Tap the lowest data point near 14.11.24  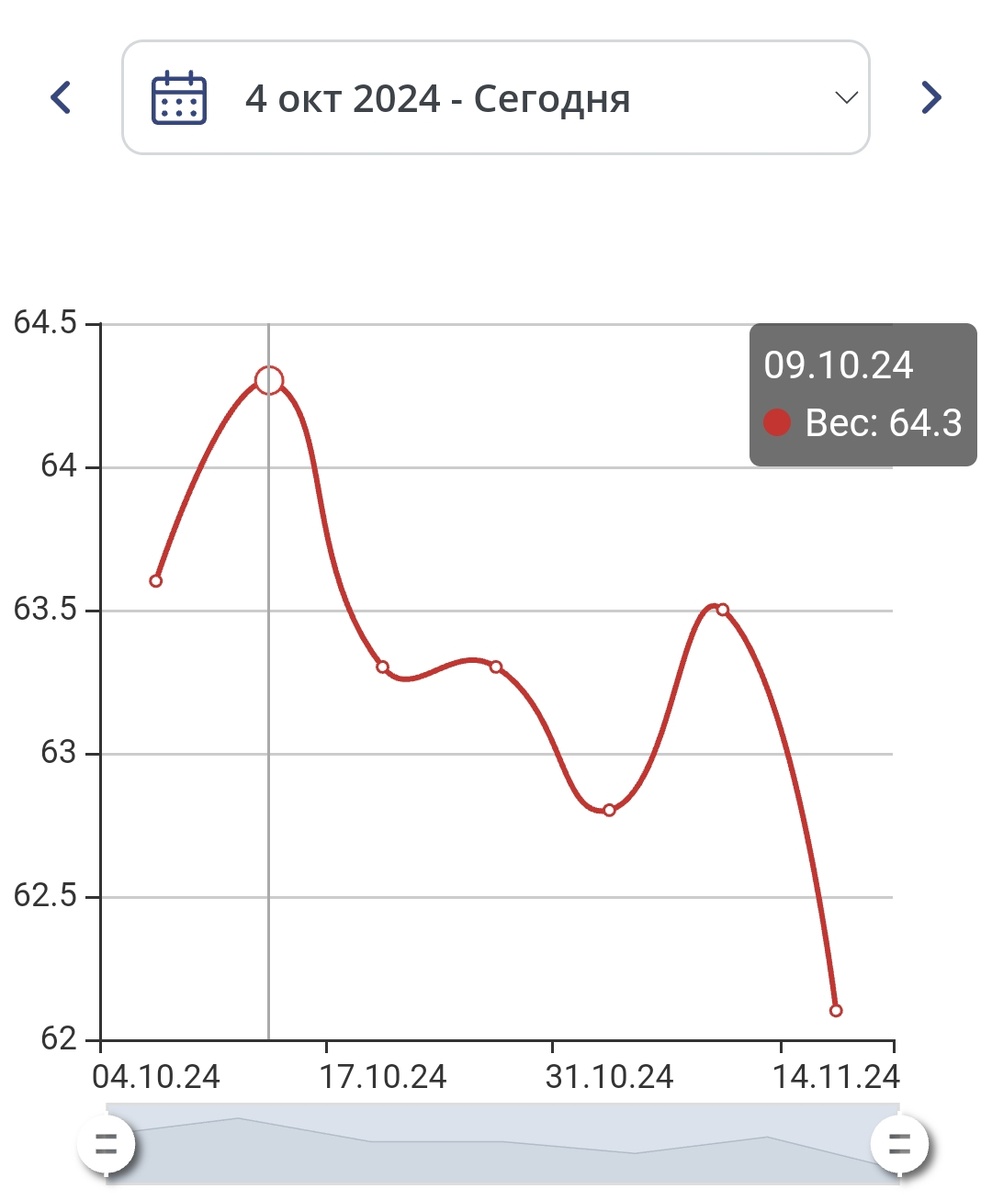tap(836, 1010)
